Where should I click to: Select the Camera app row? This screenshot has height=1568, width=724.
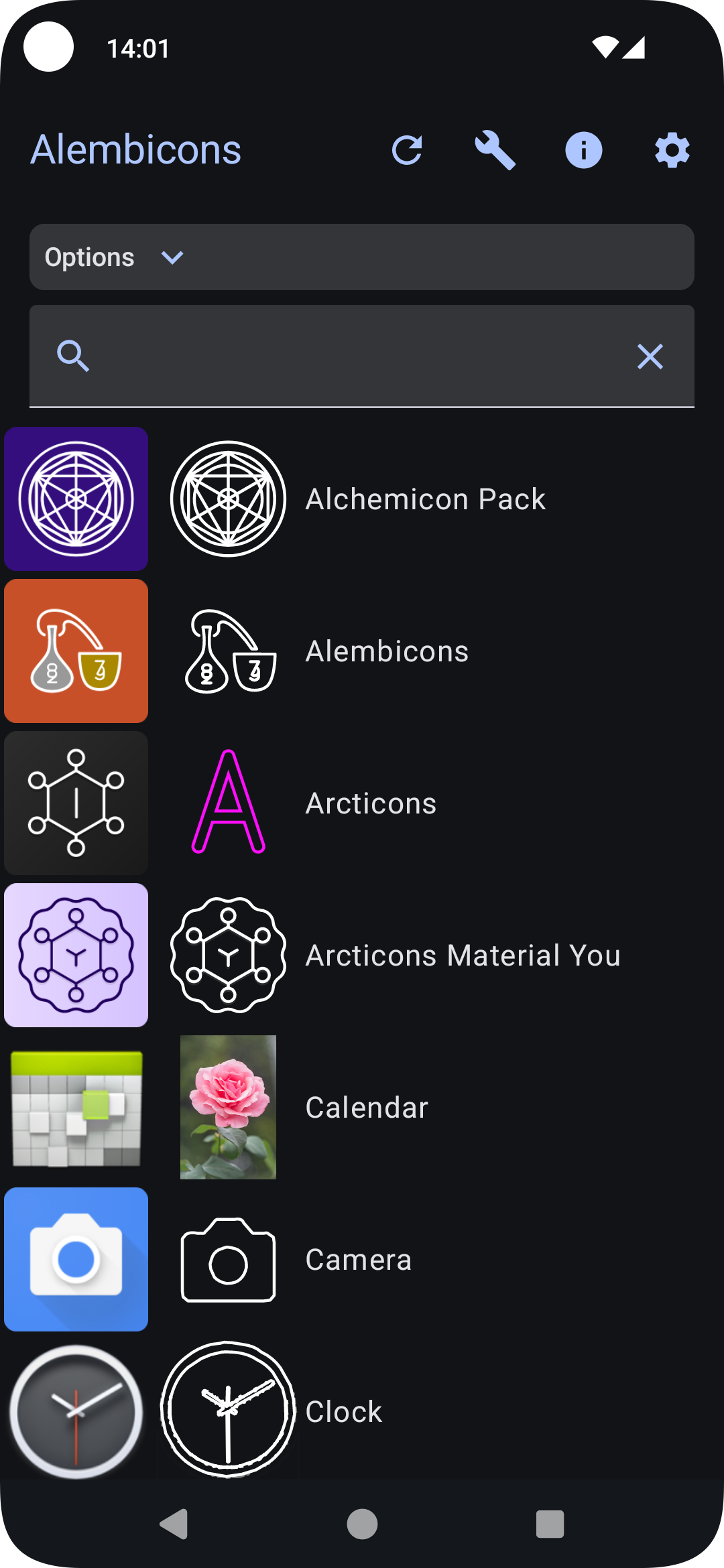coord(358,1260)
